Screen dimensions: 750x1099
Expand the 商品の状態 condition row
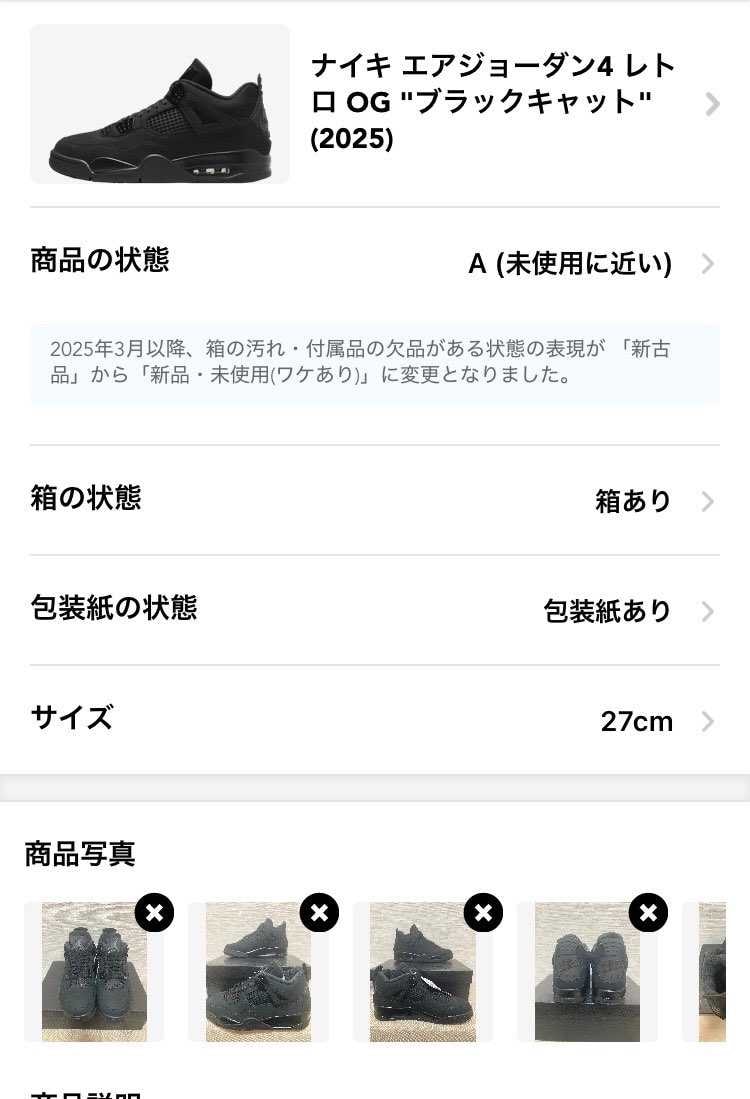(707, 264)
